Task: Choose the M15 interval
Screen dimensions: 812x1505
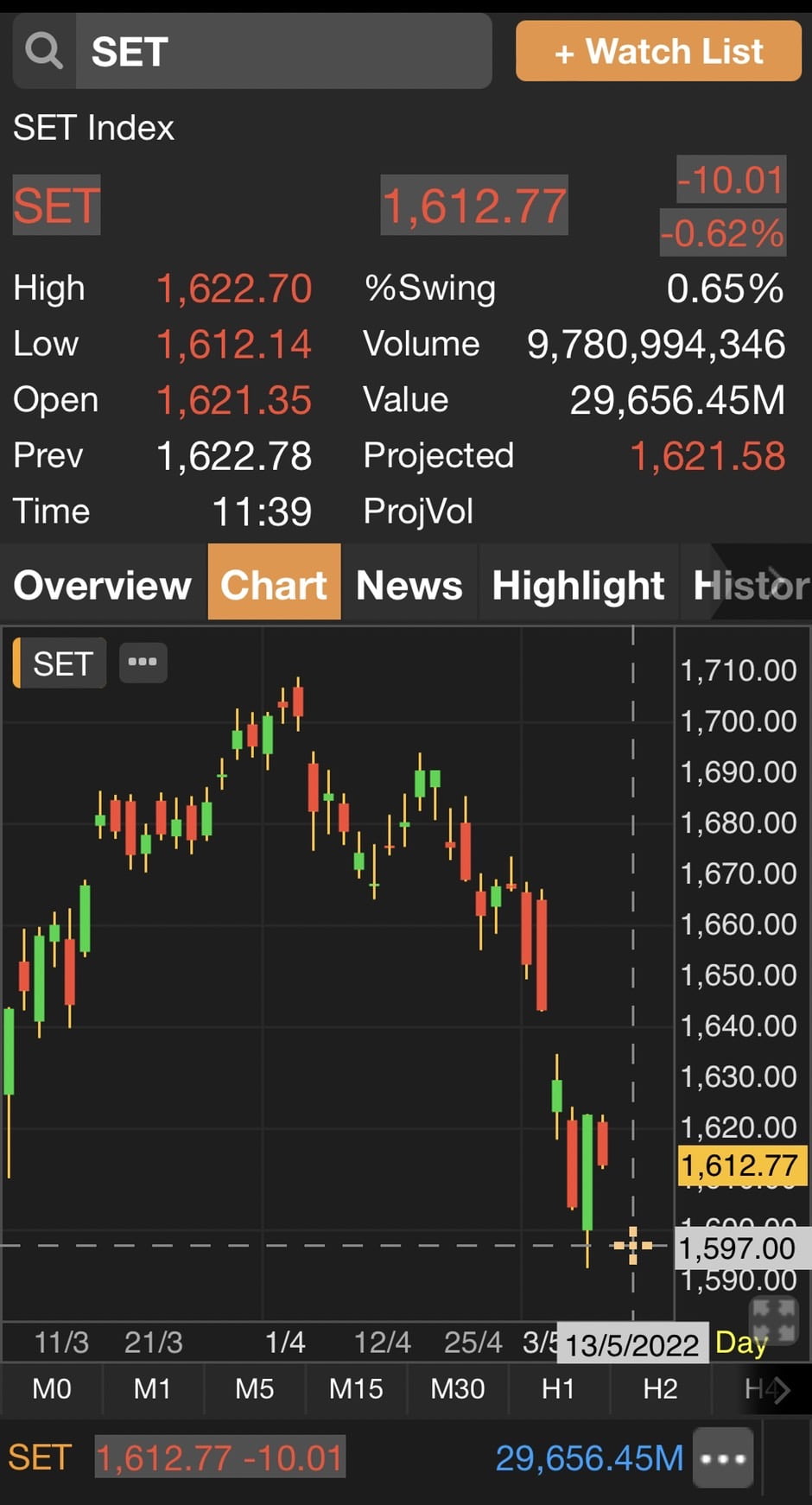Action: 356,1388
